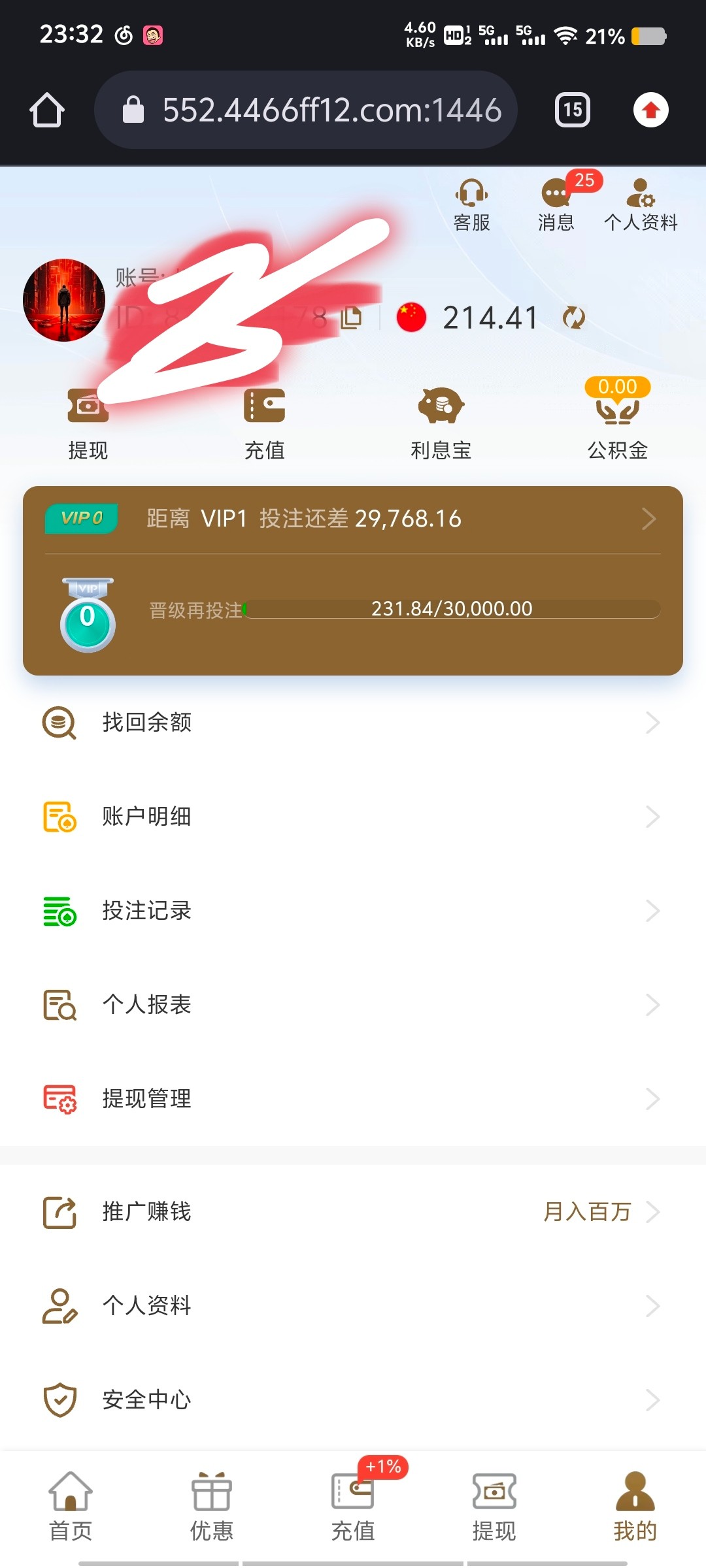The height and width of the screenshot is (1568, 706).
Task: Open 推广赚钱 月入百万 row
Action: coord(353,1212)
